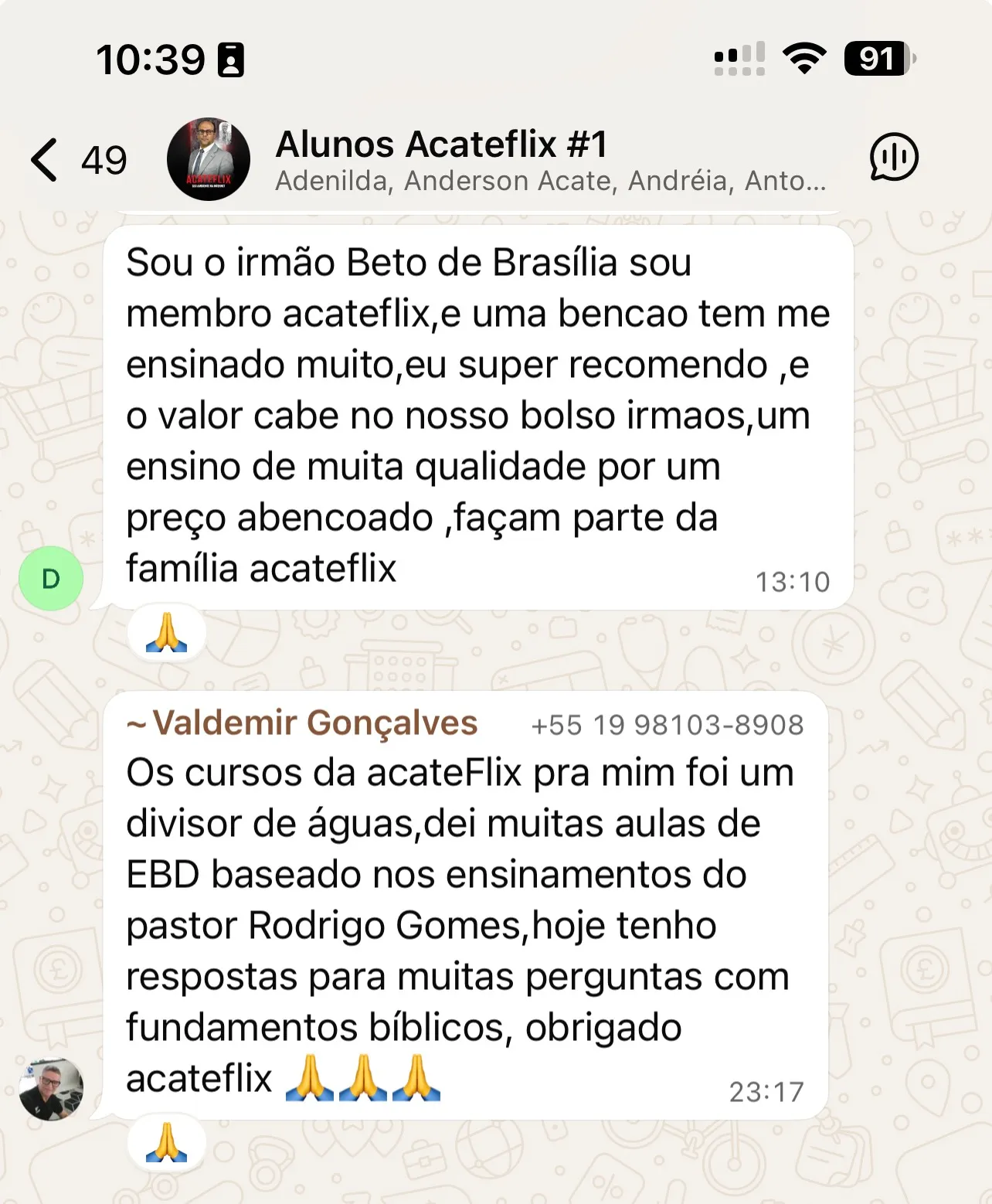Image resolution: width=992 pixels, height=1204 pixels.
Task: Tap the 23:17 timestamp on Valdemir's message
Action: tap(766, 1091)
